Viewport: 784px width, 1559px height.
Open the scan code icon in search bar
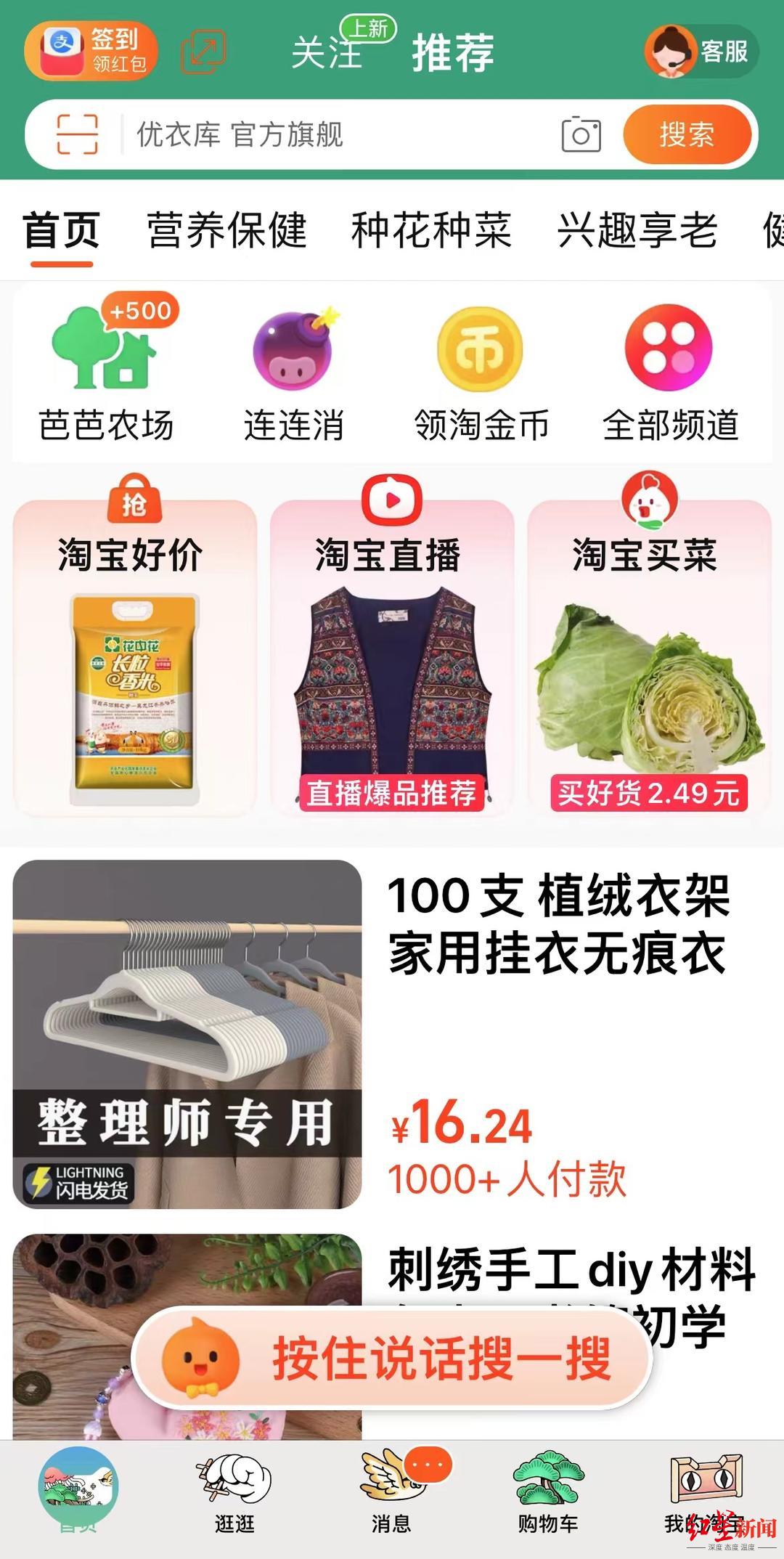click(78, 134)
